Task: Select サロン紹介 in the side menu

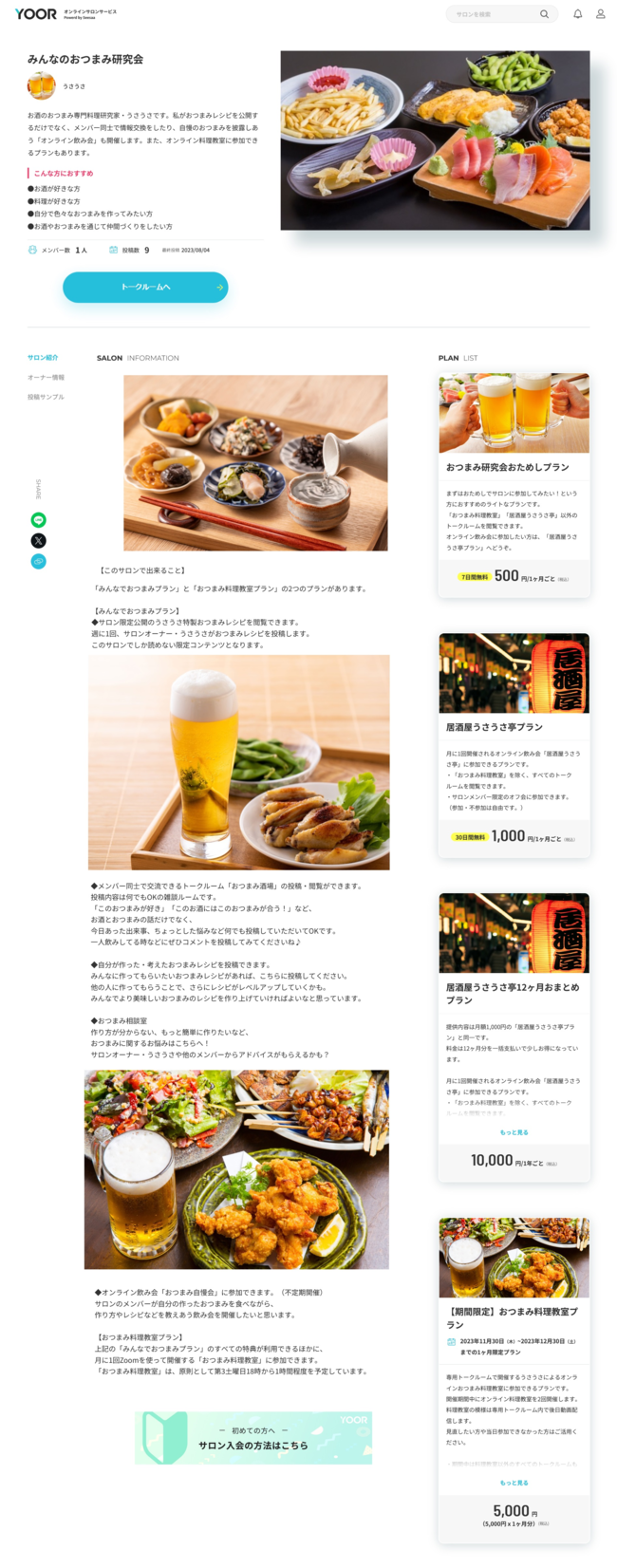Action: [x=43, y=358]
